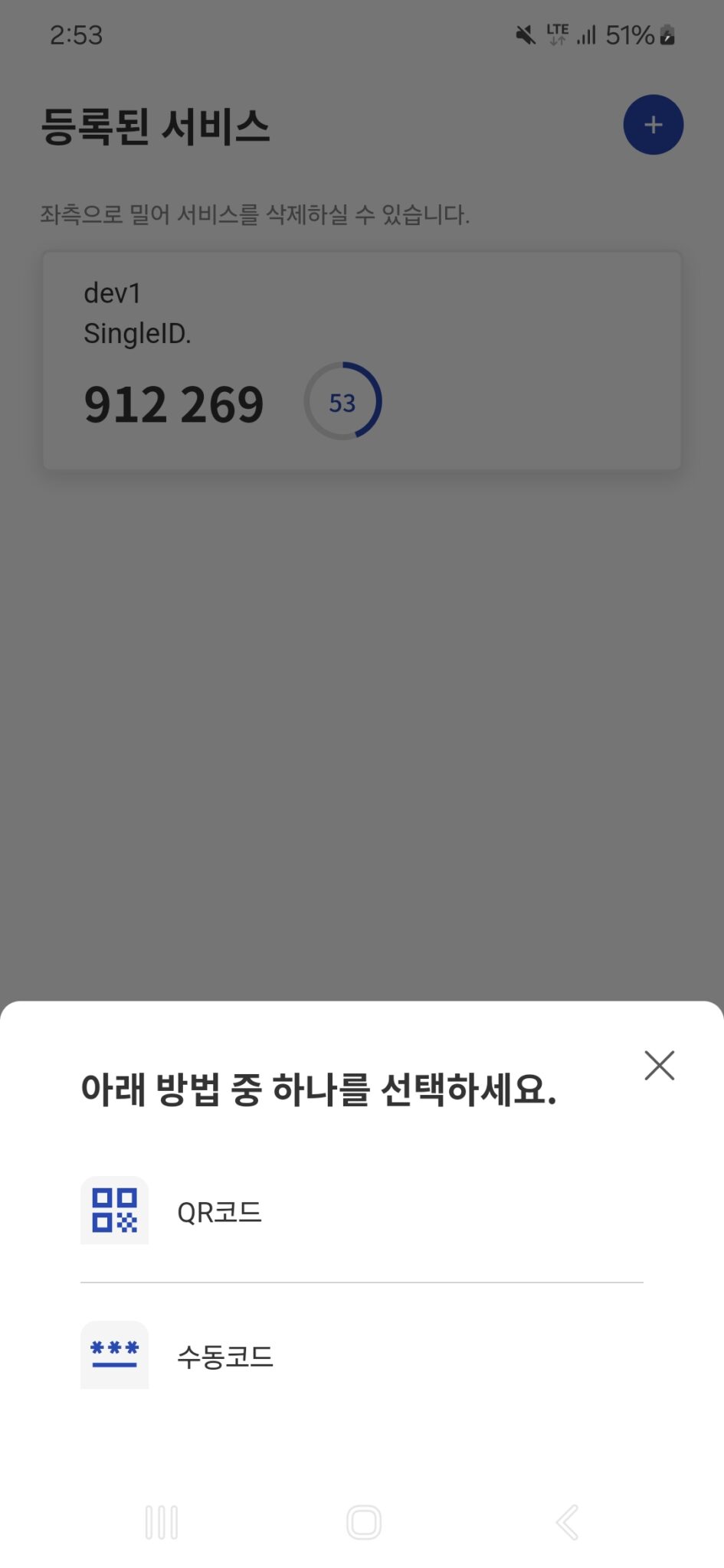Tap the LTE network indicator icon
This screenshot has height=1568, width=724.
coord(557,32)
